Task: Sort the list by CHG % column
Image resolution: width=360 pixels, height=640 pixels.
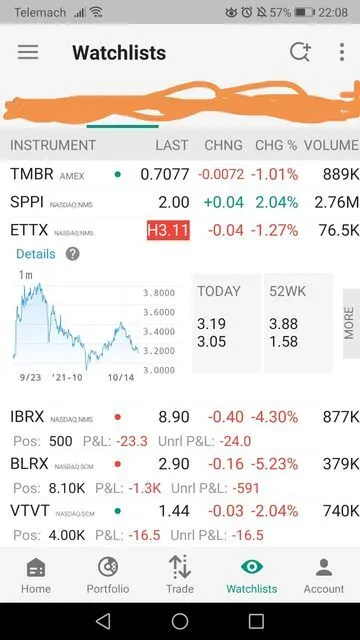Action: coord(276,145)
